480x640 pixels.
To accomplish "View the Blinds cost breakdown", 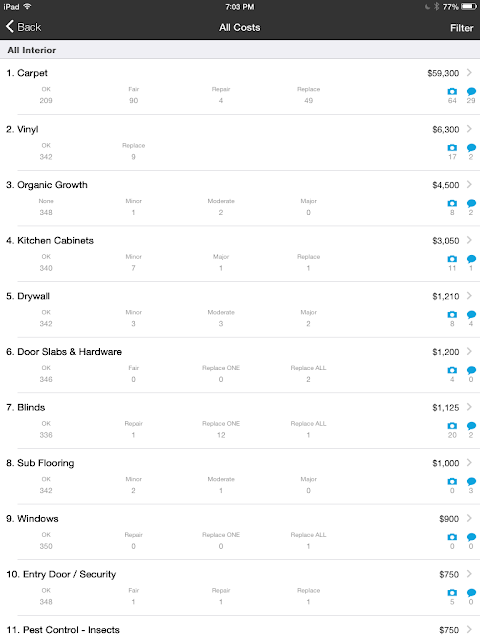I will [x=240, y=420].
